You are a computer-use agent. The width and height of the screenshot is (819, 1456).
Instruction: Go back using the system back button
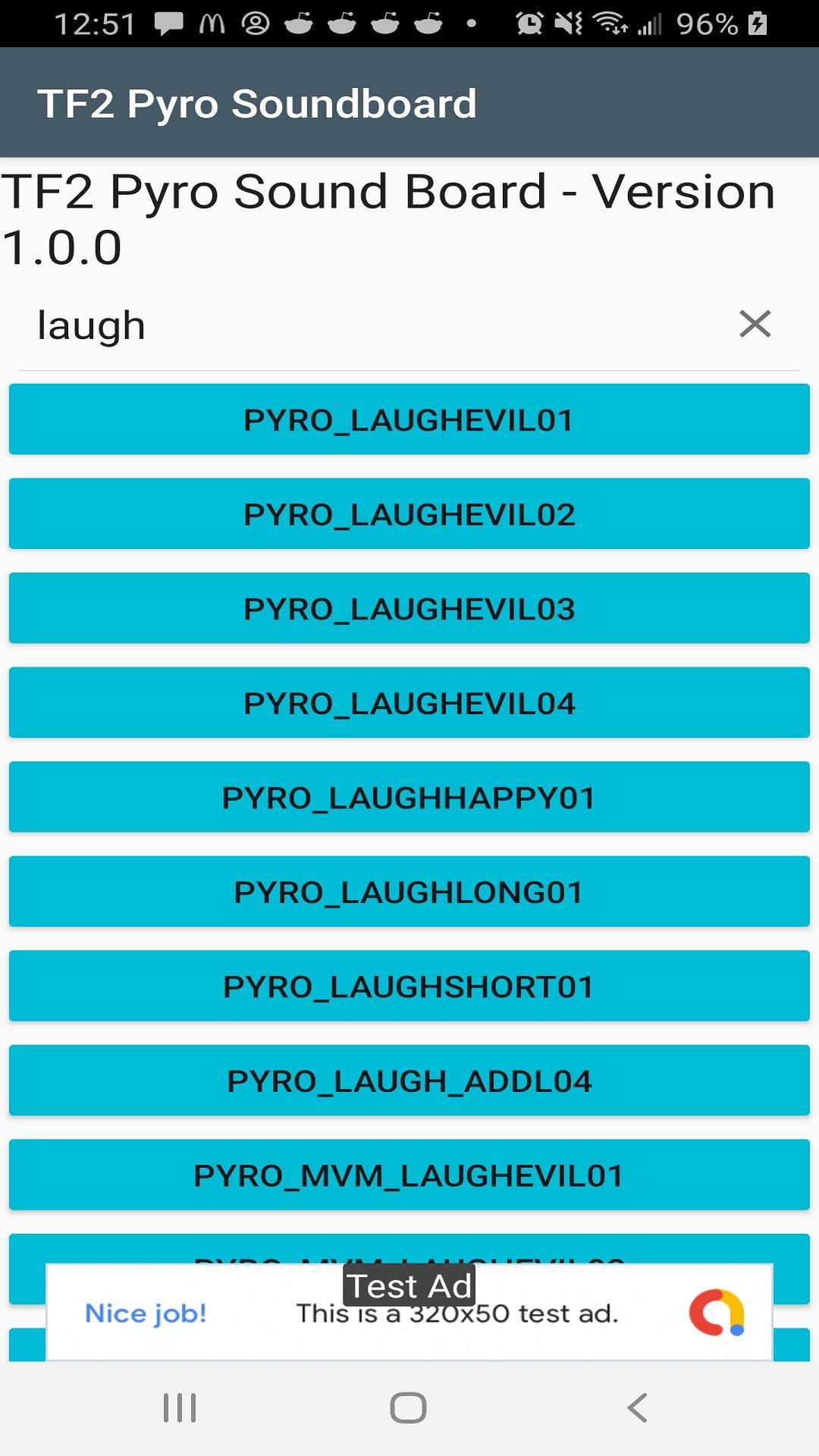pos(638,1407)
